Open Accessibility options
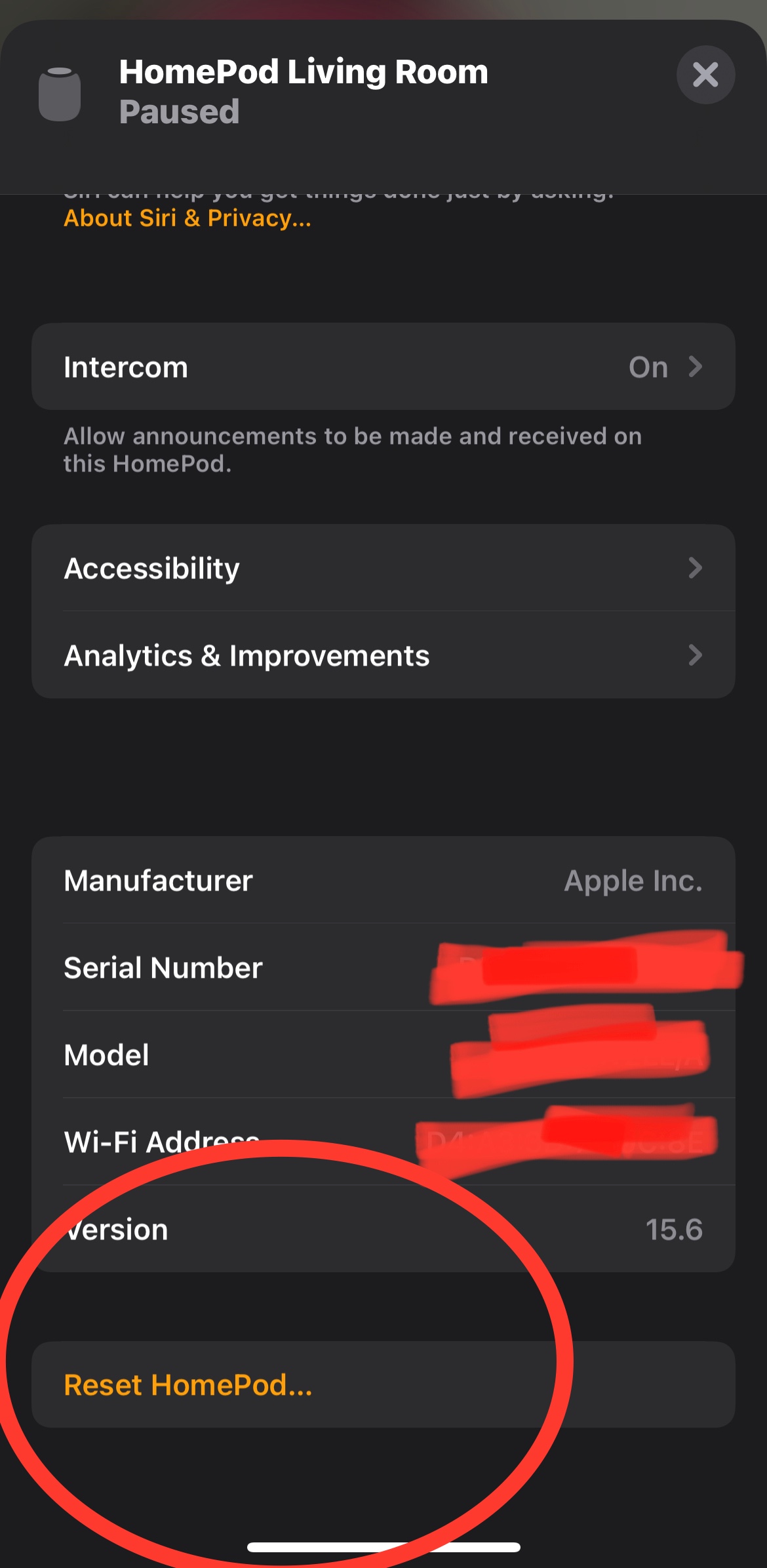The height and width of the screenshot is (1568, 767). click(x=383, y=568)
